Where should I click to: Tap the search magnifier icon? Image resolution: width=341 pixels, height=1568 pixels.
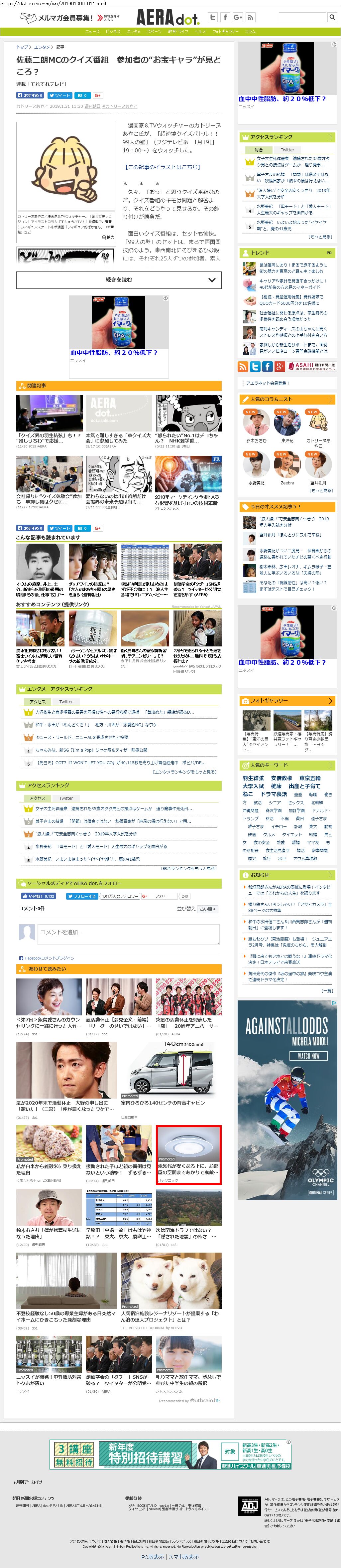click(x=332, y=18)
